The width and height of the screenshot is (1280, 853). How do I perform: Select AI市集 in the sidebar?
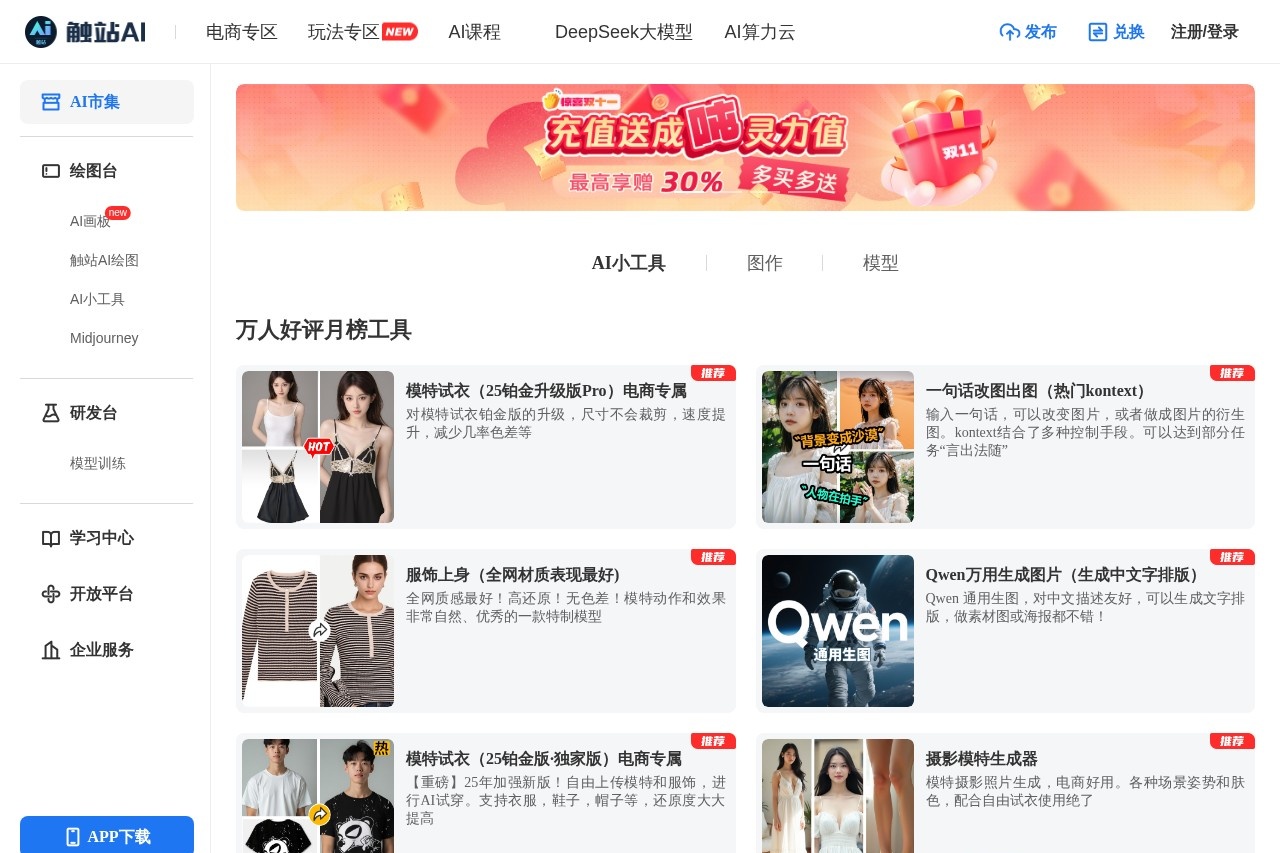pyautogui.click(x=106, y=102)
